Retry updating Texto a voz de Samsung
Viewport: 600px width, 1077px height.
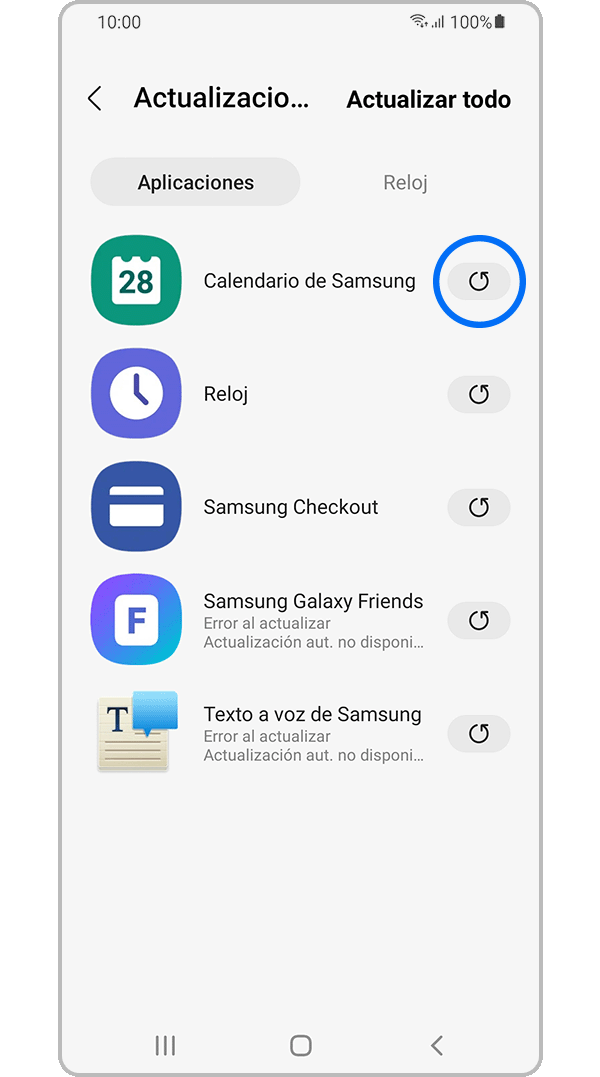click(x=479, y=734)
